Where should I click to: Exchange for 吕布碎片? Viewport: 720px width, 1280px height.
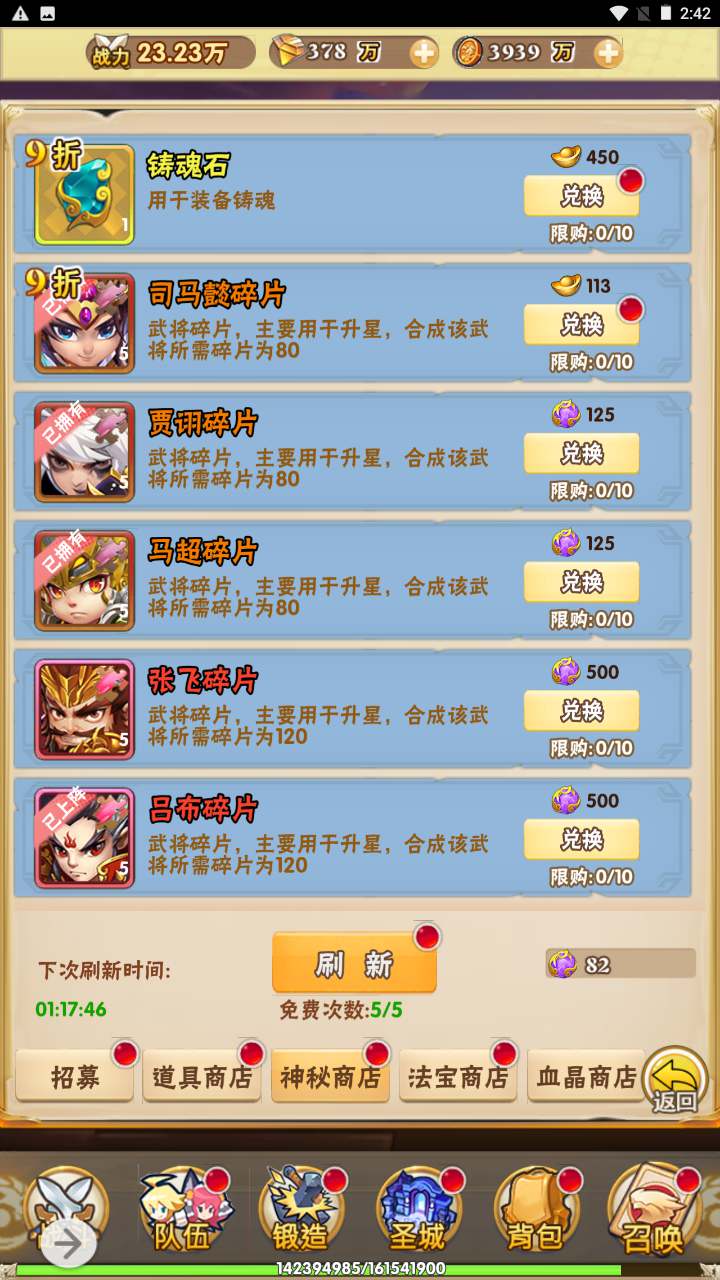581,839
